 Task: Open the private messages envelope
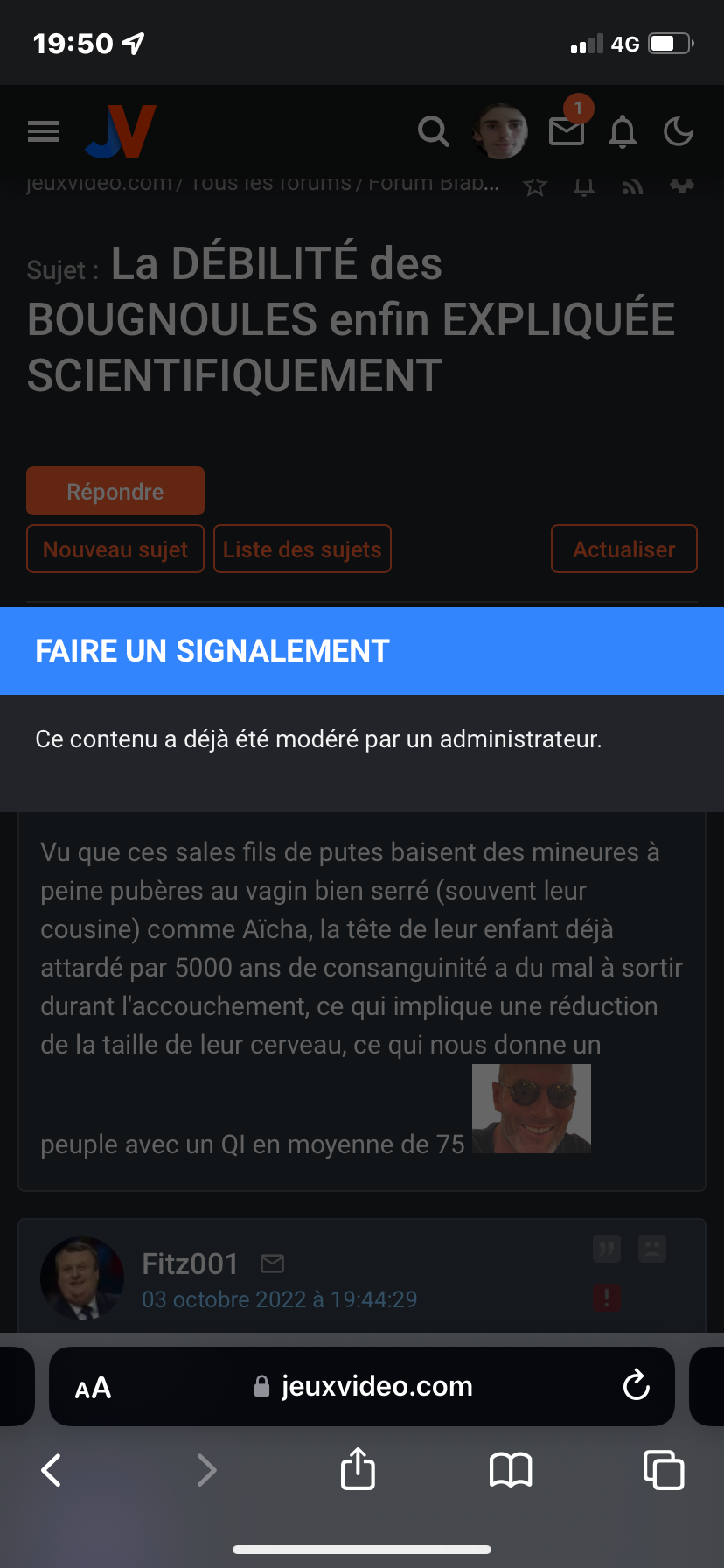tap(567, 131)
